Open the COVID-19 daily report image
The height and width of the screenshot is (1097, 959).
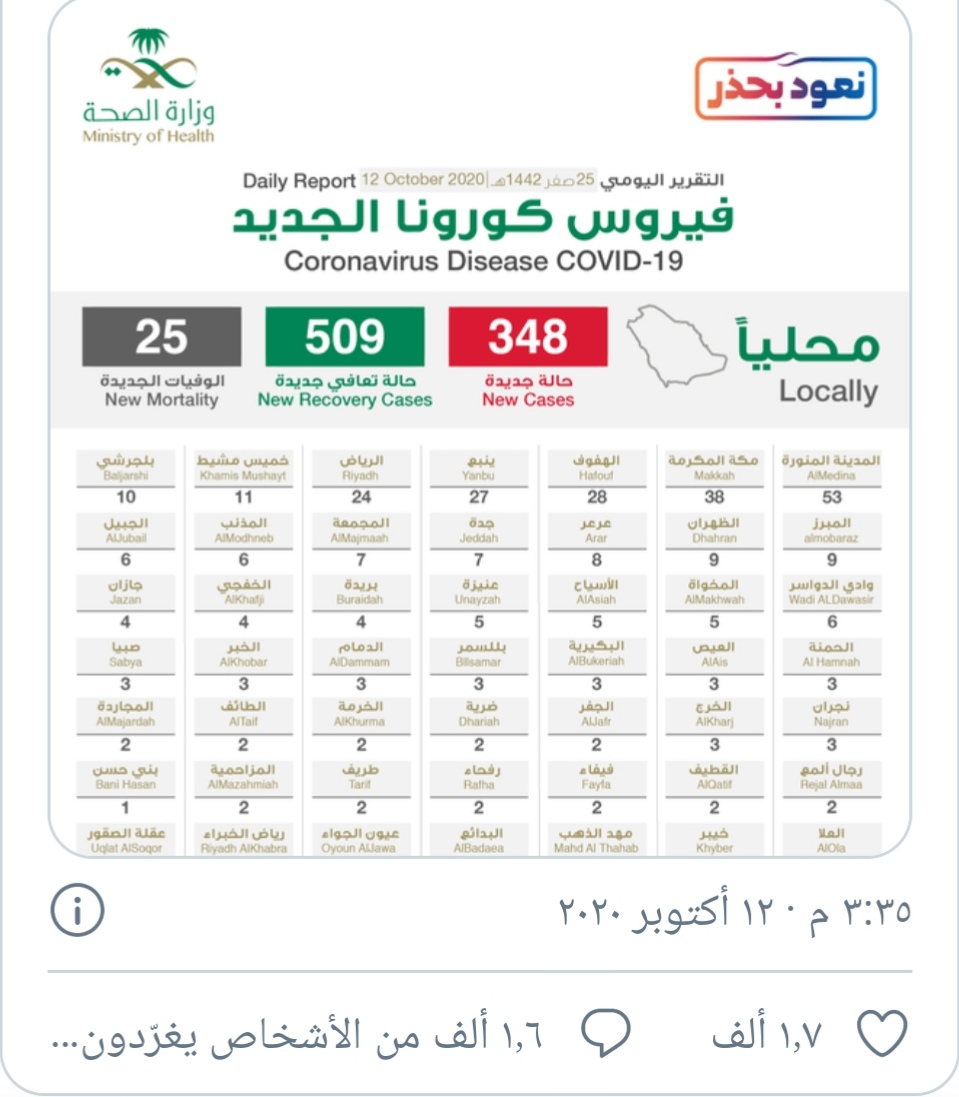[x=480, y=427]
